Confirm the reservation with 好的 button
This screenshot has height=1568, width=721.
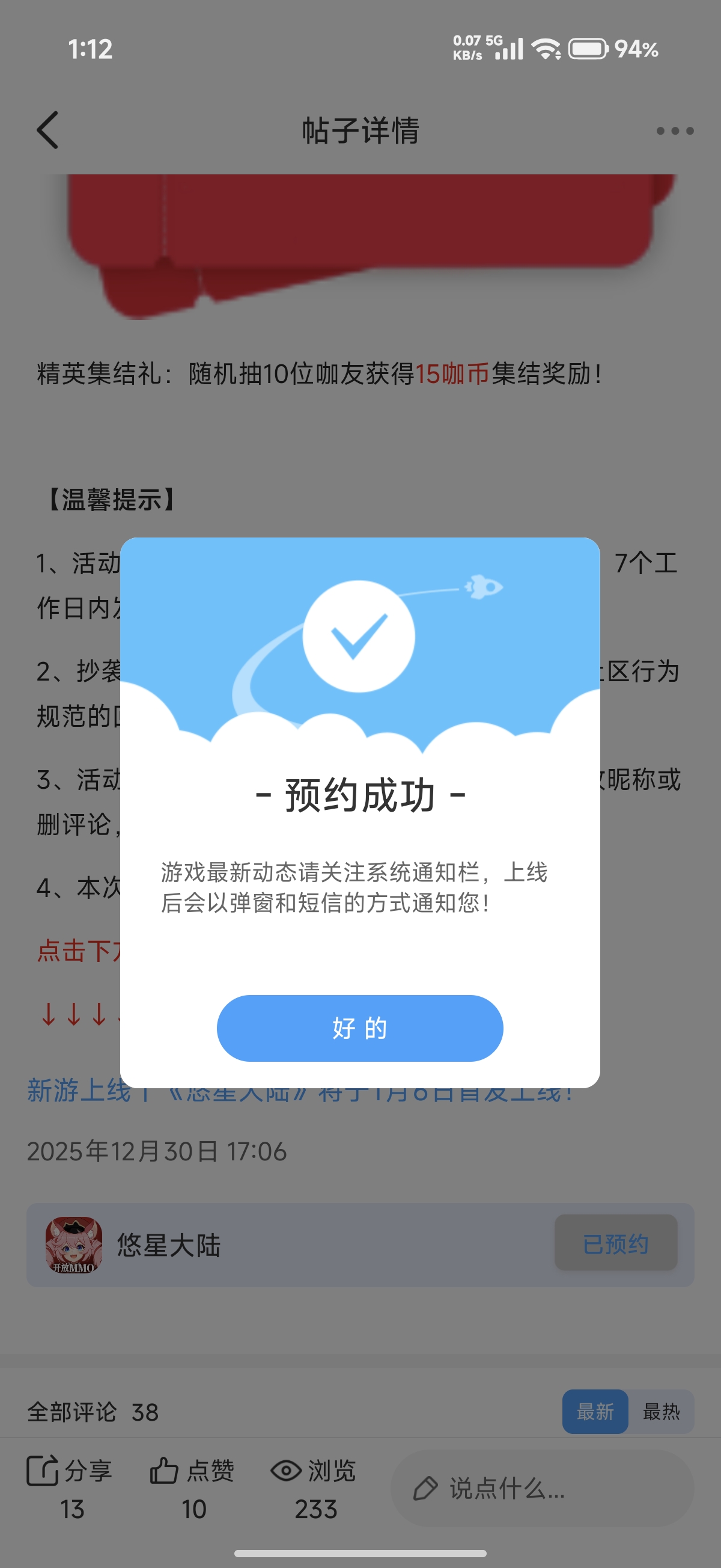coord(359,1028)
